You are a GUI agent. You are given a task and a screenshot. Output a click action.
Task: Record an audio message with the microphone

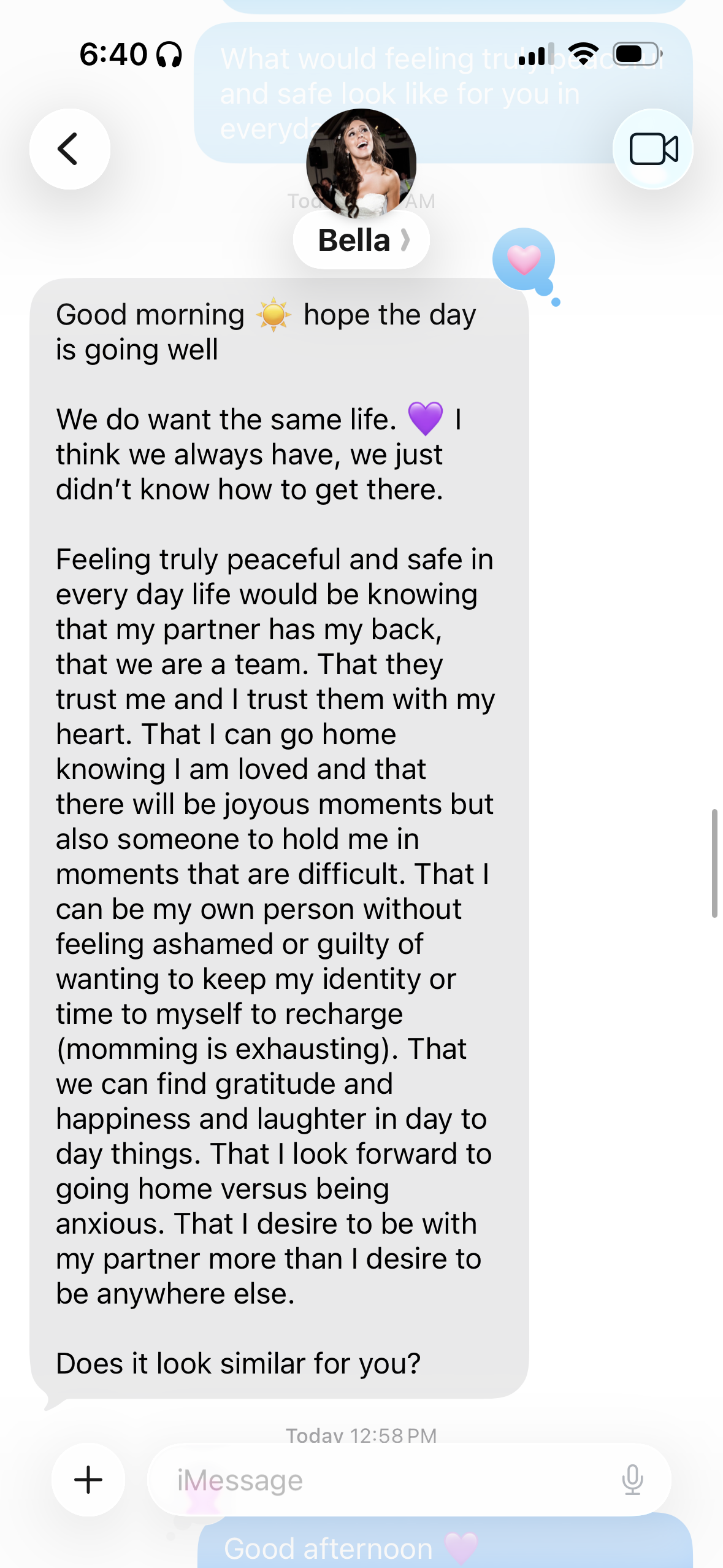tap(632, 1480)
